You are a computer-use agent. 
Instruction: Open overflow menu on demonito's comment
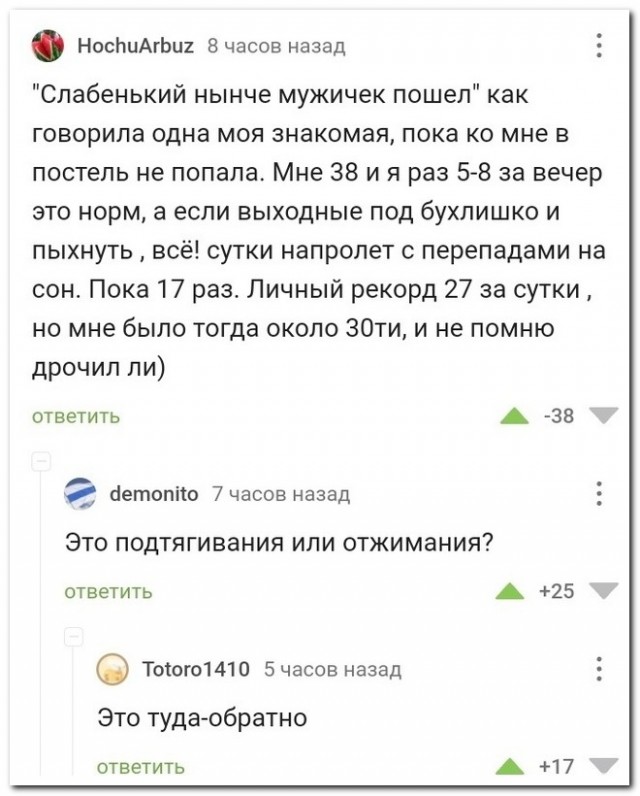click(x=598, y=494)
